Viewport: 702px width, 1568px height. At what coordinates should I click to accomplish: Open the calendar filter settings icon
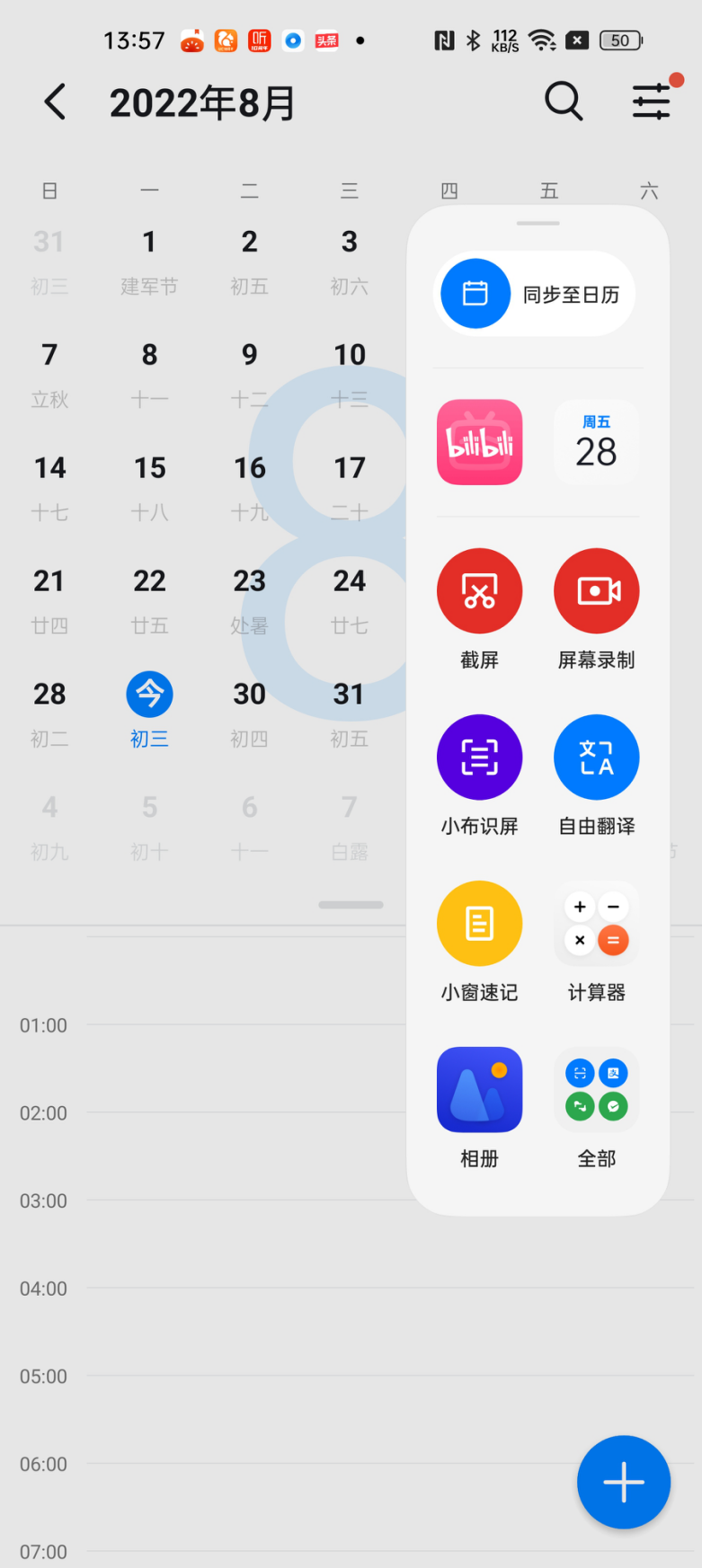[x=652, y=102]
